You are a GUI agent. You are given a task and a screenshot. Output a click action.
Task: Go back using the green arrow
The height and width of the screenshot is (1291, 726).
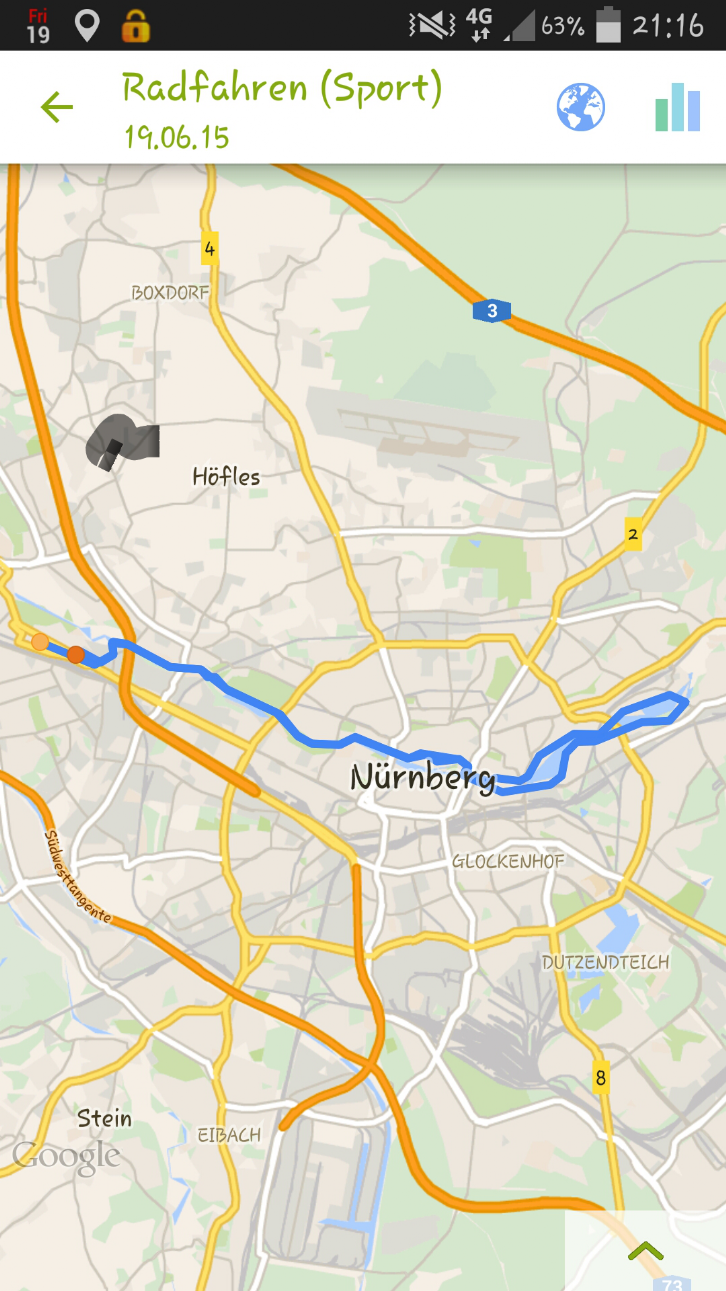(57, 107)
